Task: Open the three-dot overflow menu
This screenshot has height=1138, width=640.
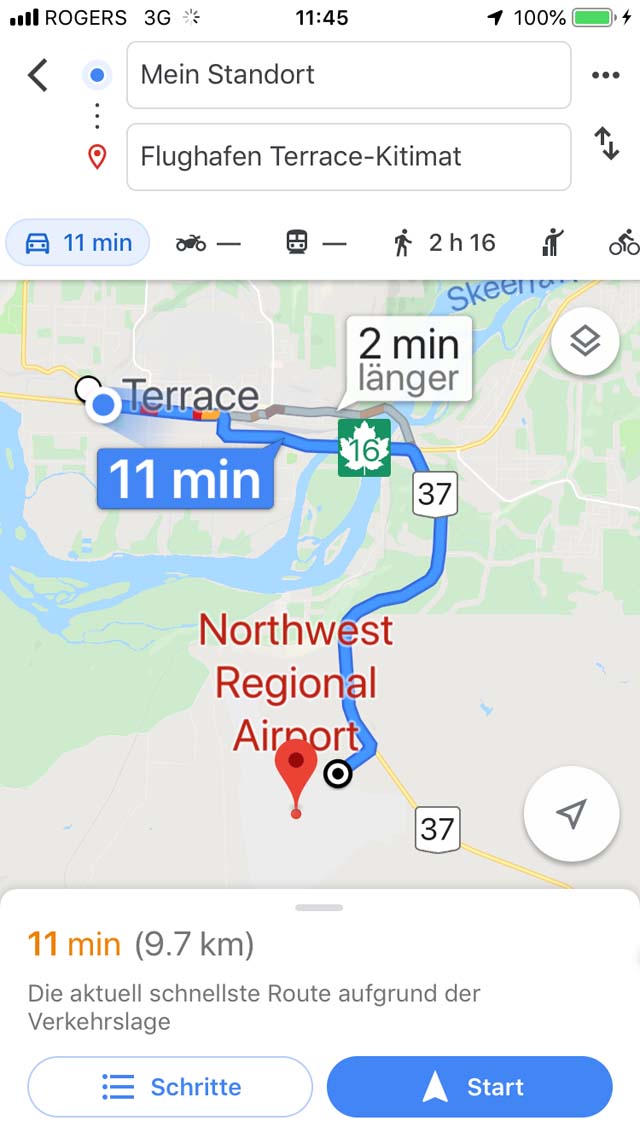Action: (x=605, y=75)
